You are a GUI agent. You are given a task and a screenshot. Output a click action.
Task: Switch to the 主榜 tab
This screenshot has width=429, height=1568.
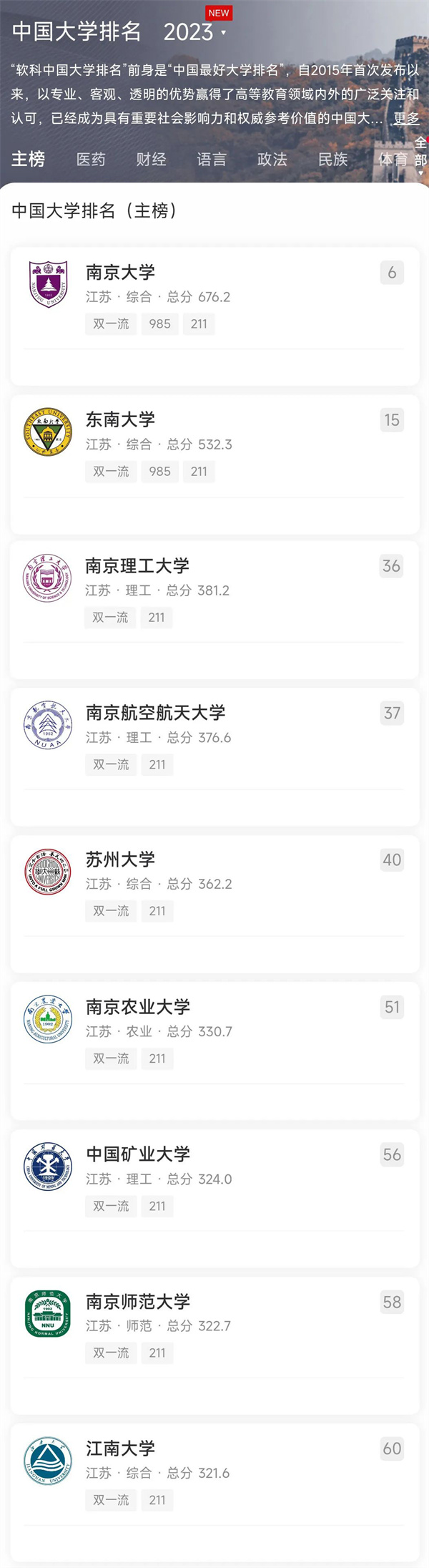pyautogui.click(x=29, y=159)
